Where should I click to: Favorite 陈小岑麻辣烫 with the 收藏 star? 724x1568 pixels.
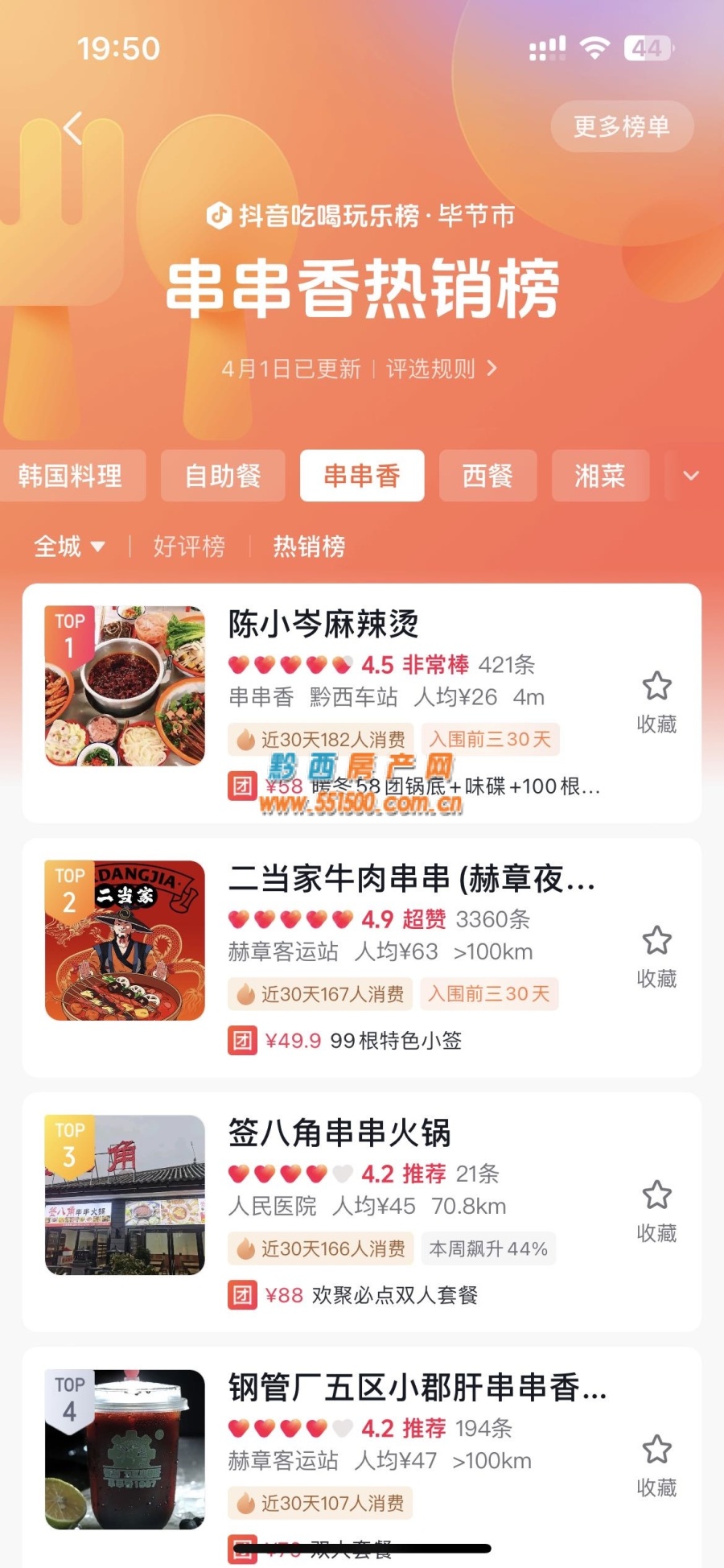(x=656, y=700)
